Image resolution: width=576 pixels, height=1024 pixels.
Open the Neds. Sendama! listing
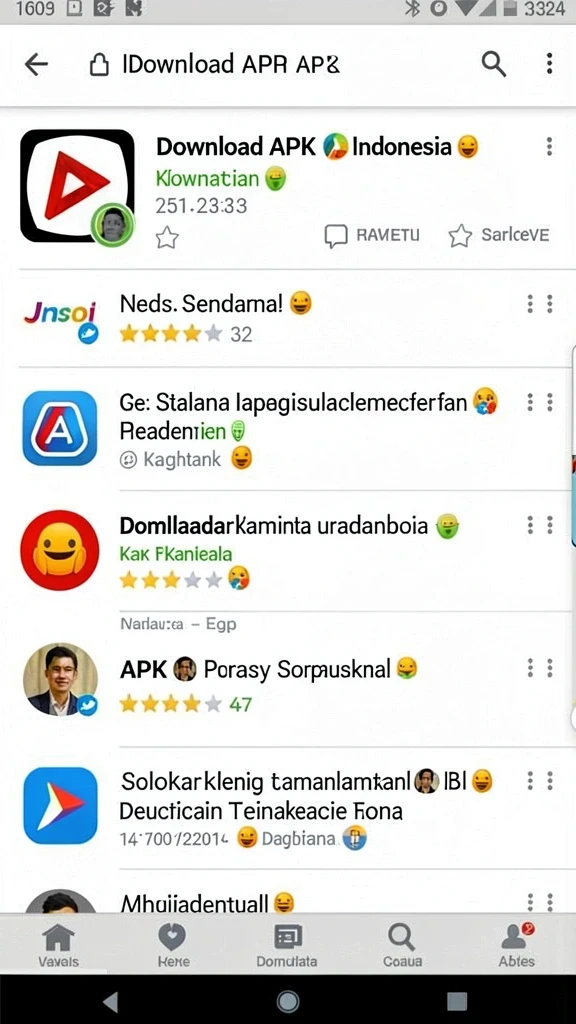tap(288, 317)
